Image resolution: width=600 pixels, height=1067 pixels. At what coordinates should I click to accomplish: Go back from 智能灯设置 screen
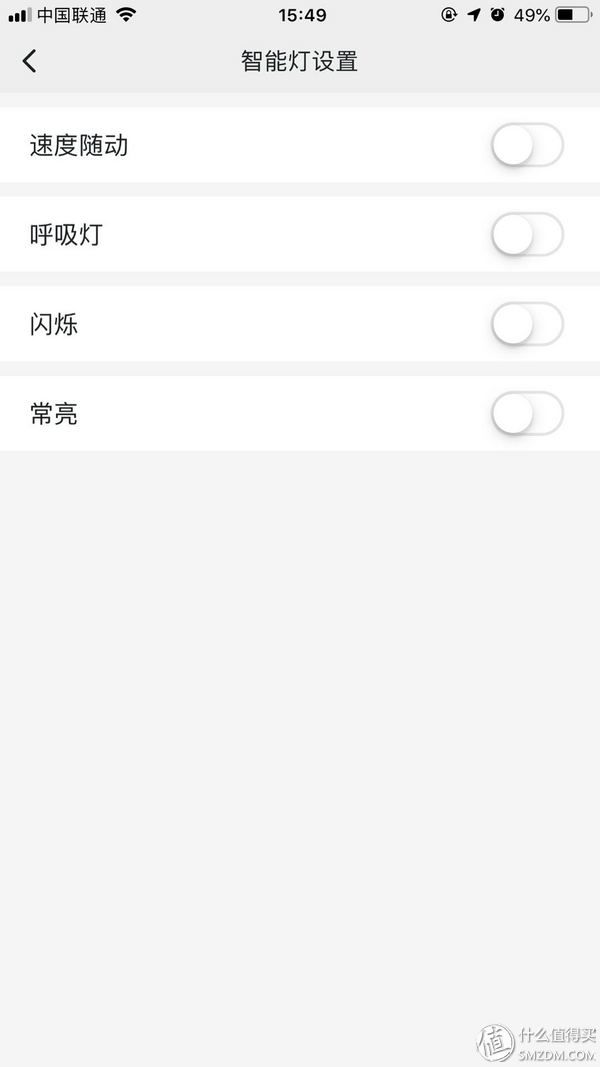click(30, 61)
